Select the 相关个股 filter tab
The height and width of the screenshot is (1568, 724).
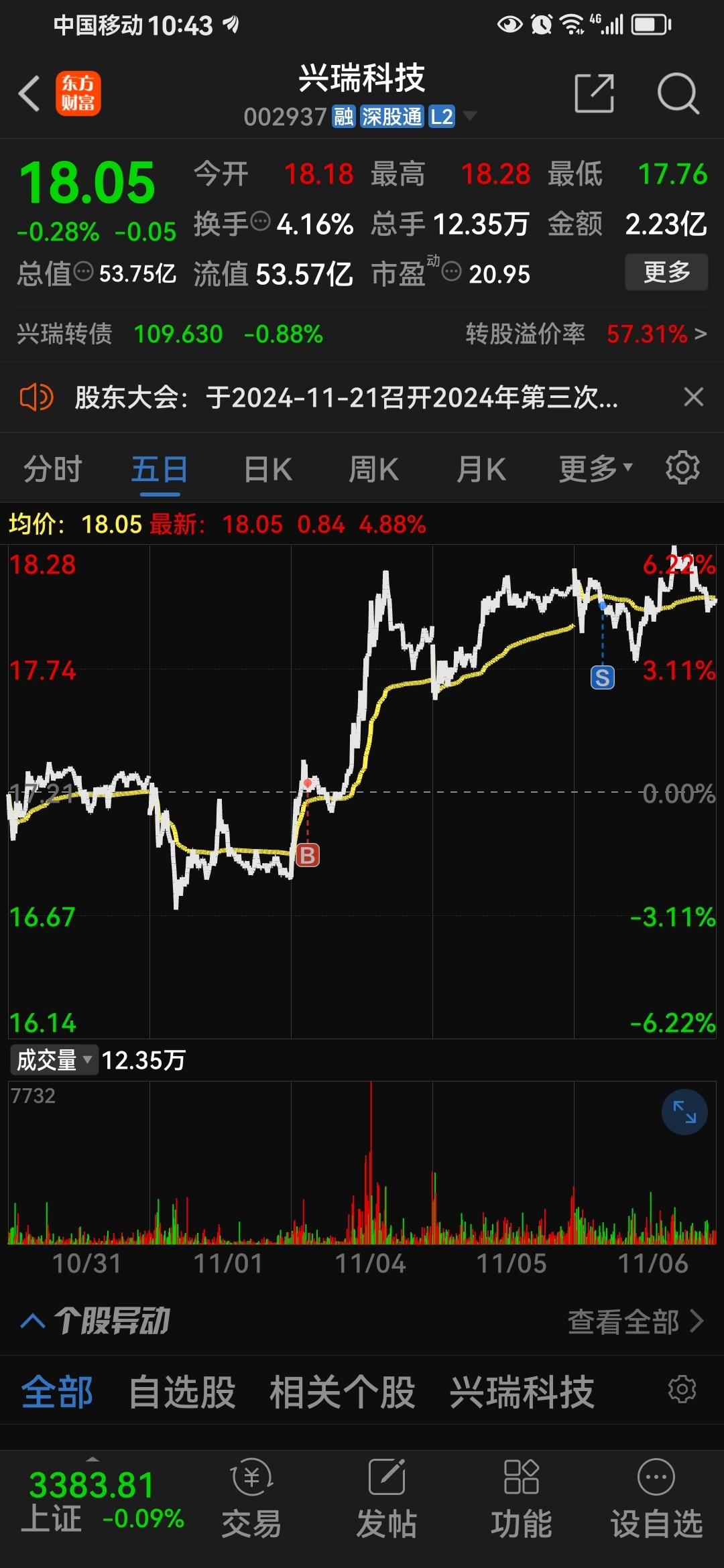pyautogui.click(x=342, y=1392)
